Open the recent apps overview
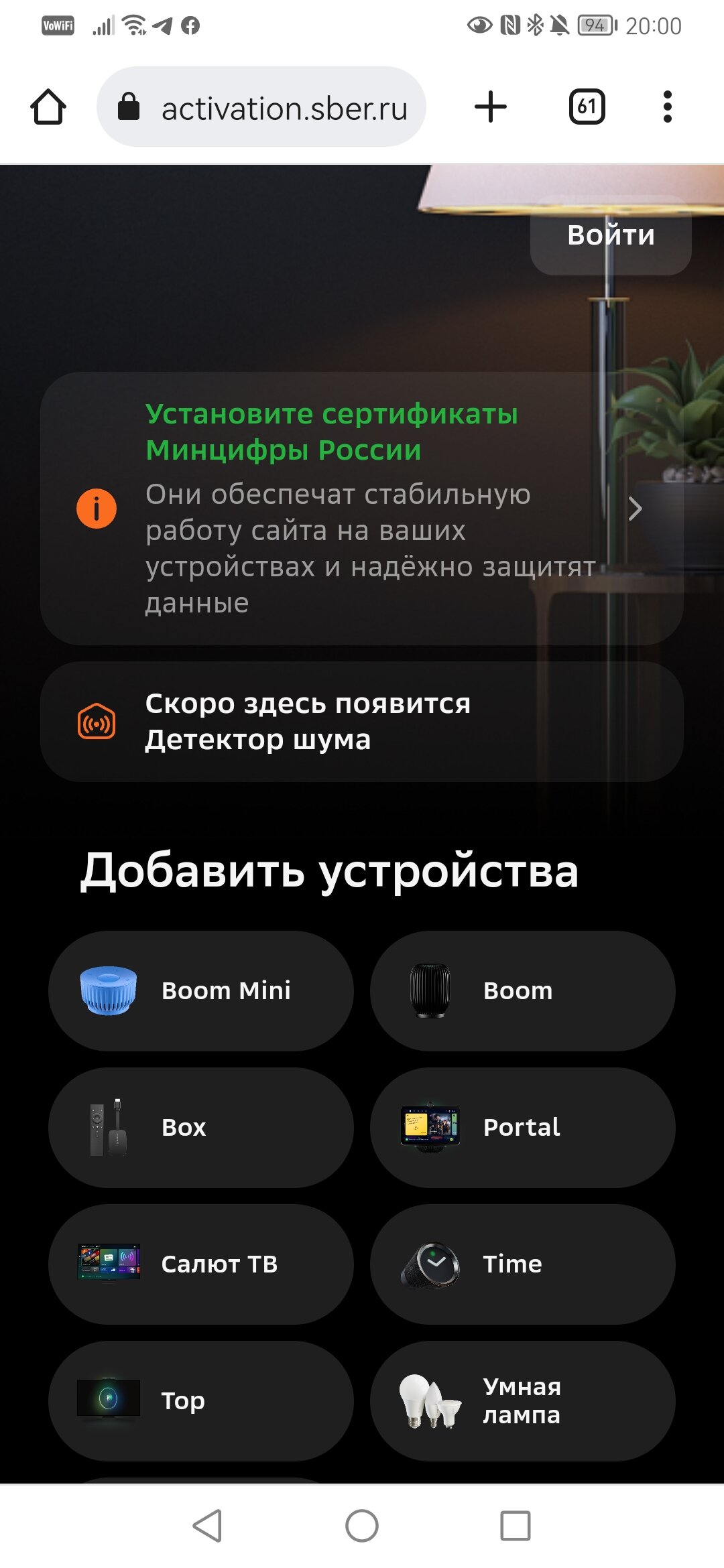 [x=516, y=1526]
